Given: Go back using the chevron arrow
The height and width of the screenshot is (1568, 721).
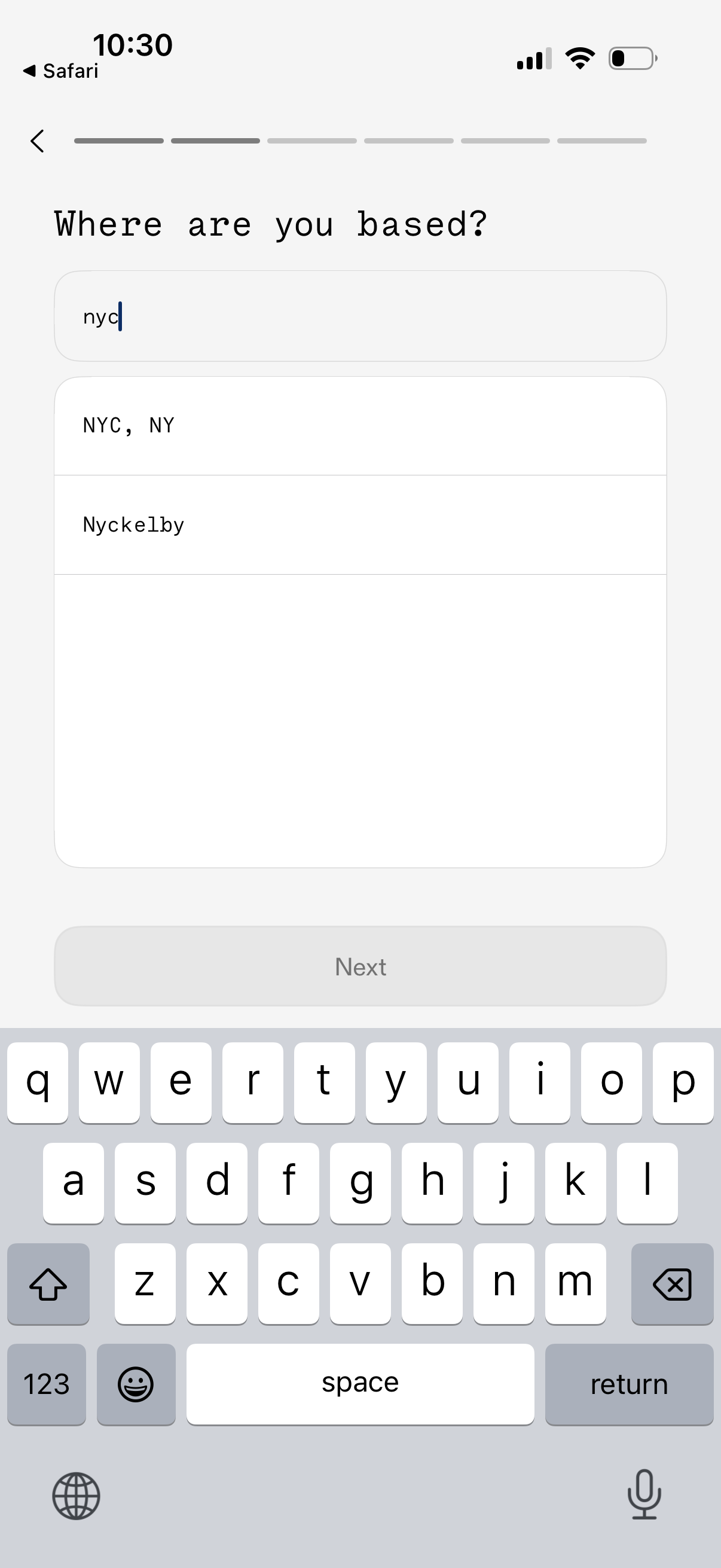Looking at the screenshot, I should [37, 141].
